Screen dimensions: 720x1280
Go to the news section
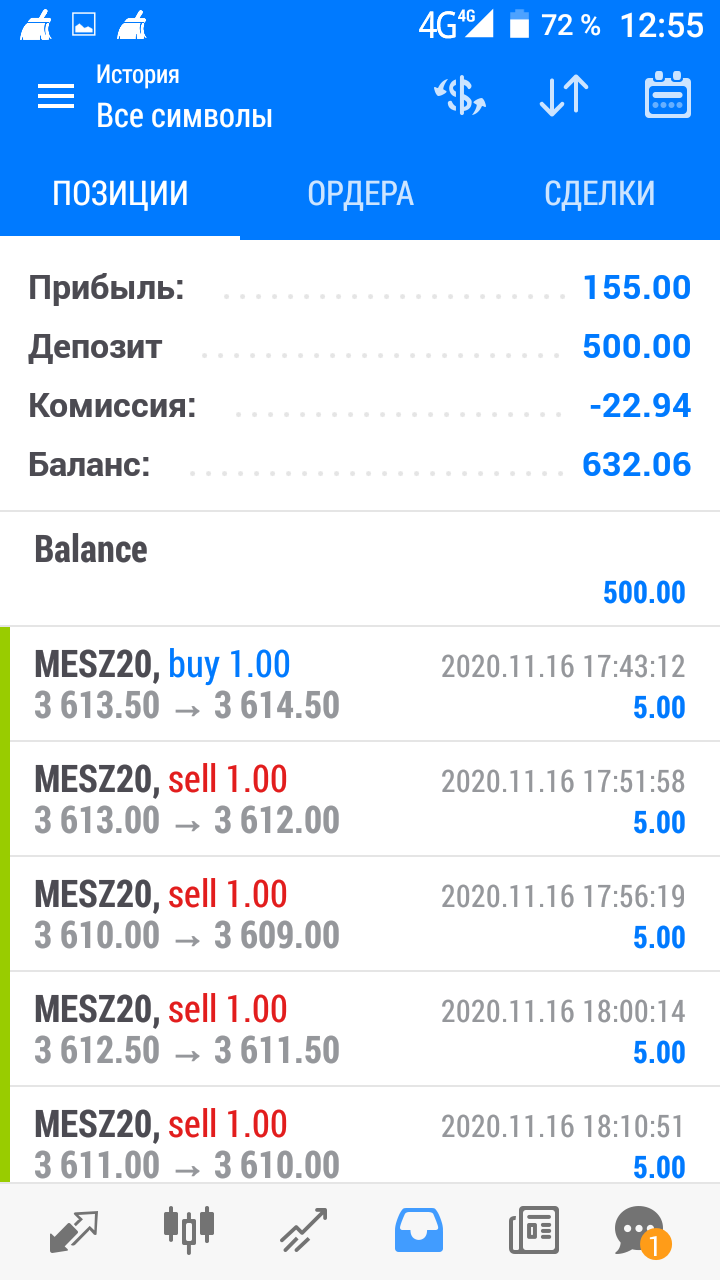[533, 1230]
